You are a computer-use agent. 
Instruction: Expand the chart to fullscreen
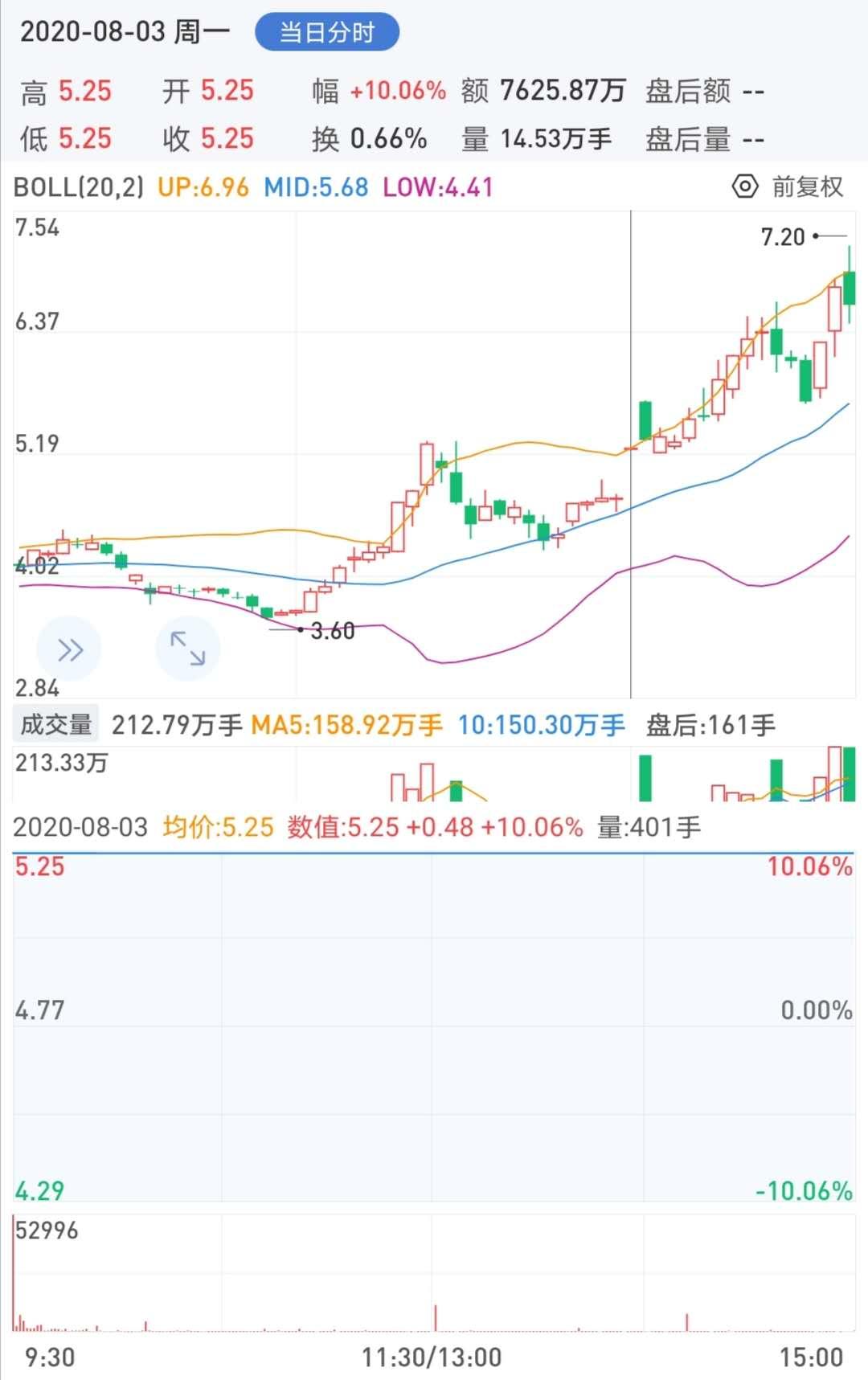click(x=187, y=649)
